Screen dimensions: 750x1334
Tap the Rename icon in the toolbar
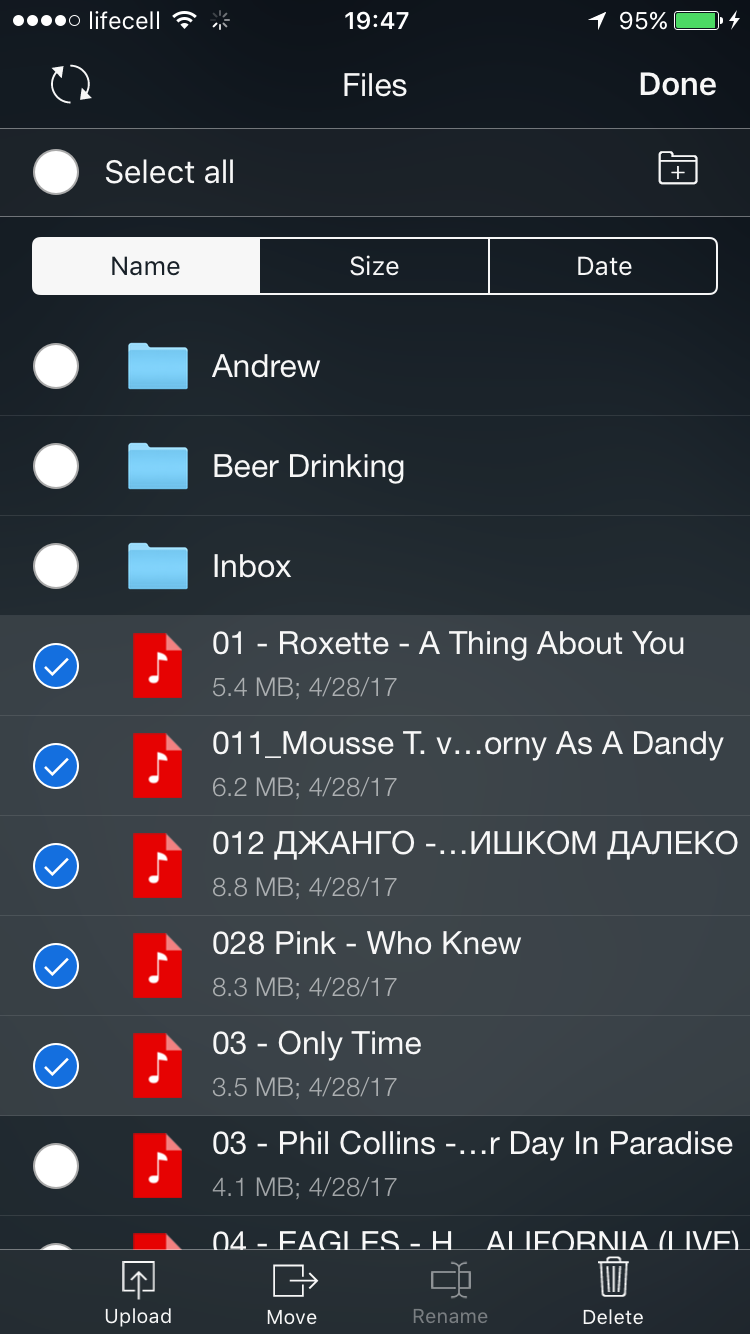click(450, 1290)
